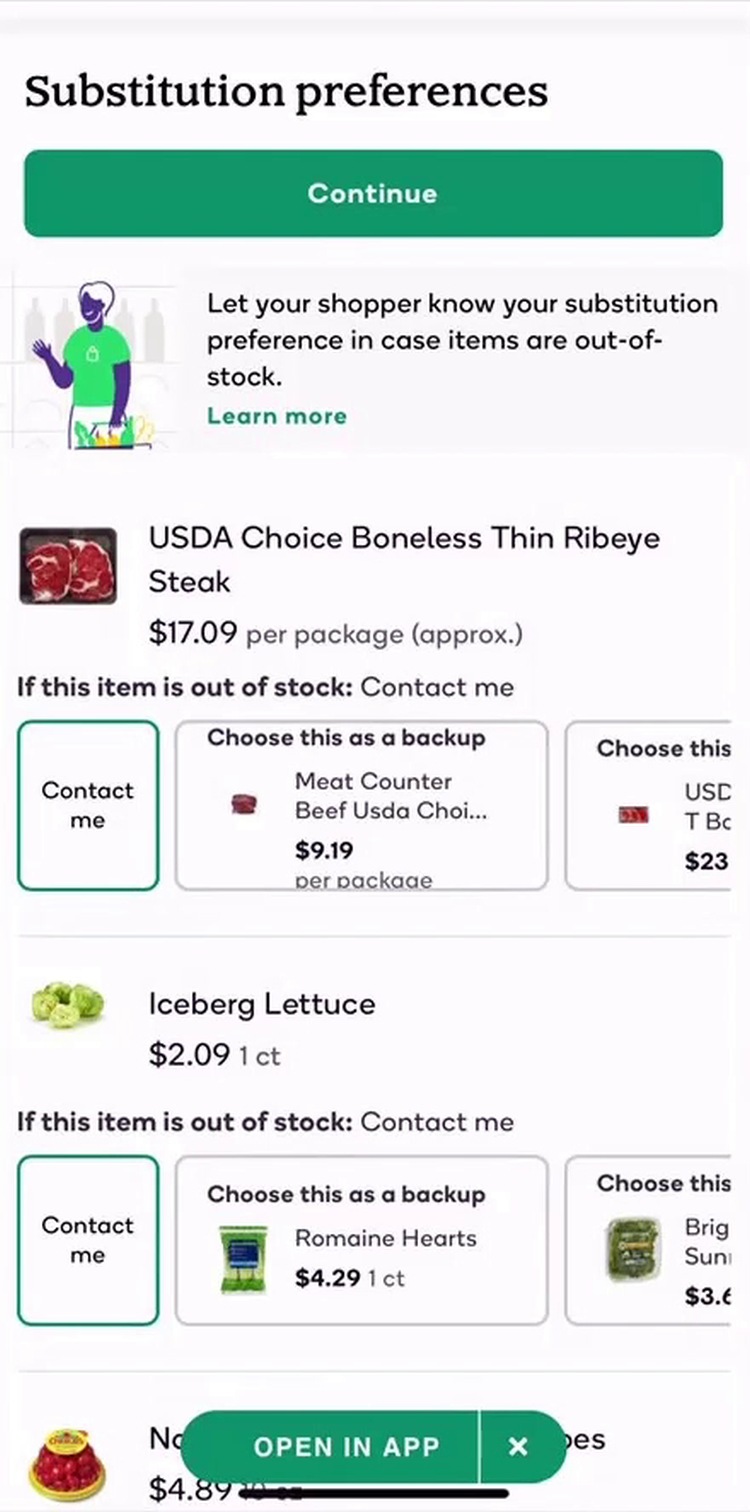Choose Meat Counter Beef as backup
Screen dimensions: 750x1512
coord(361,805)
